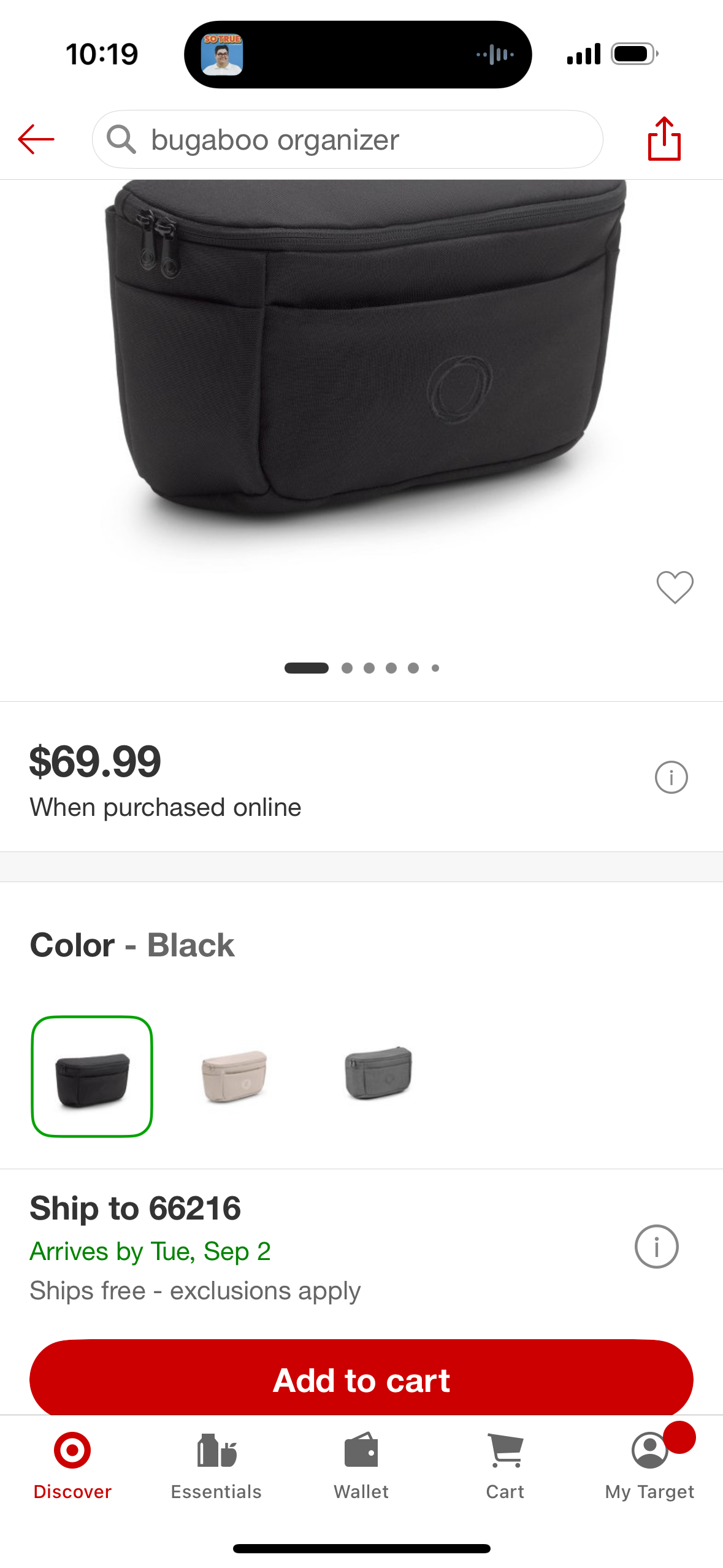Go to the Cart tab
The width and height of the screenshot is (723, 1568).
(x=505, y=1465)
